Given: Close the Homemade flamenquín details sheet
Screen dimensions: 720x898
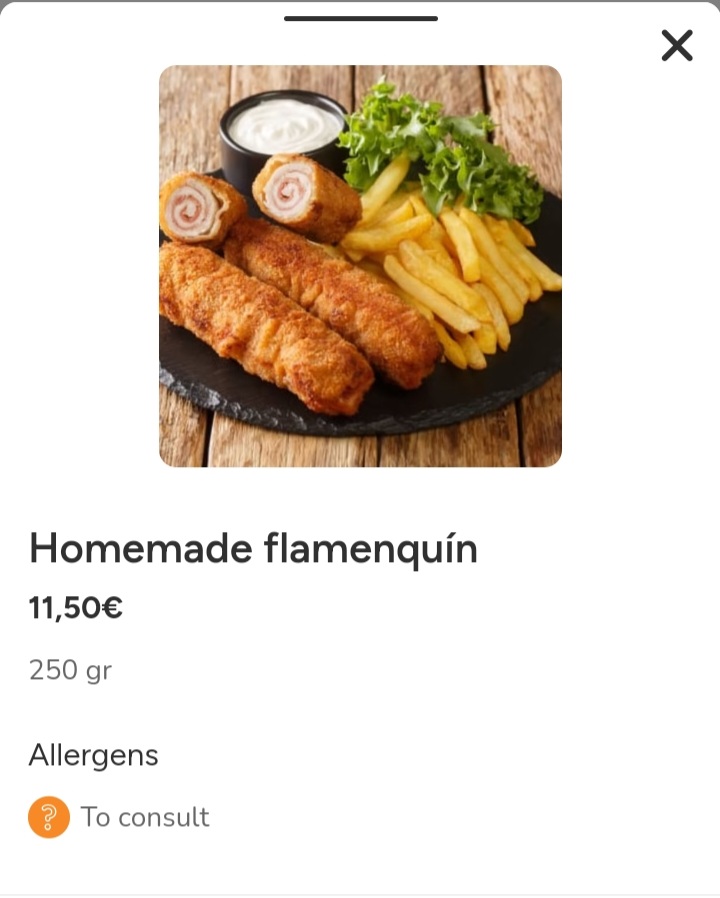Looking at the screenshot, I should click(x=677, y=45).
